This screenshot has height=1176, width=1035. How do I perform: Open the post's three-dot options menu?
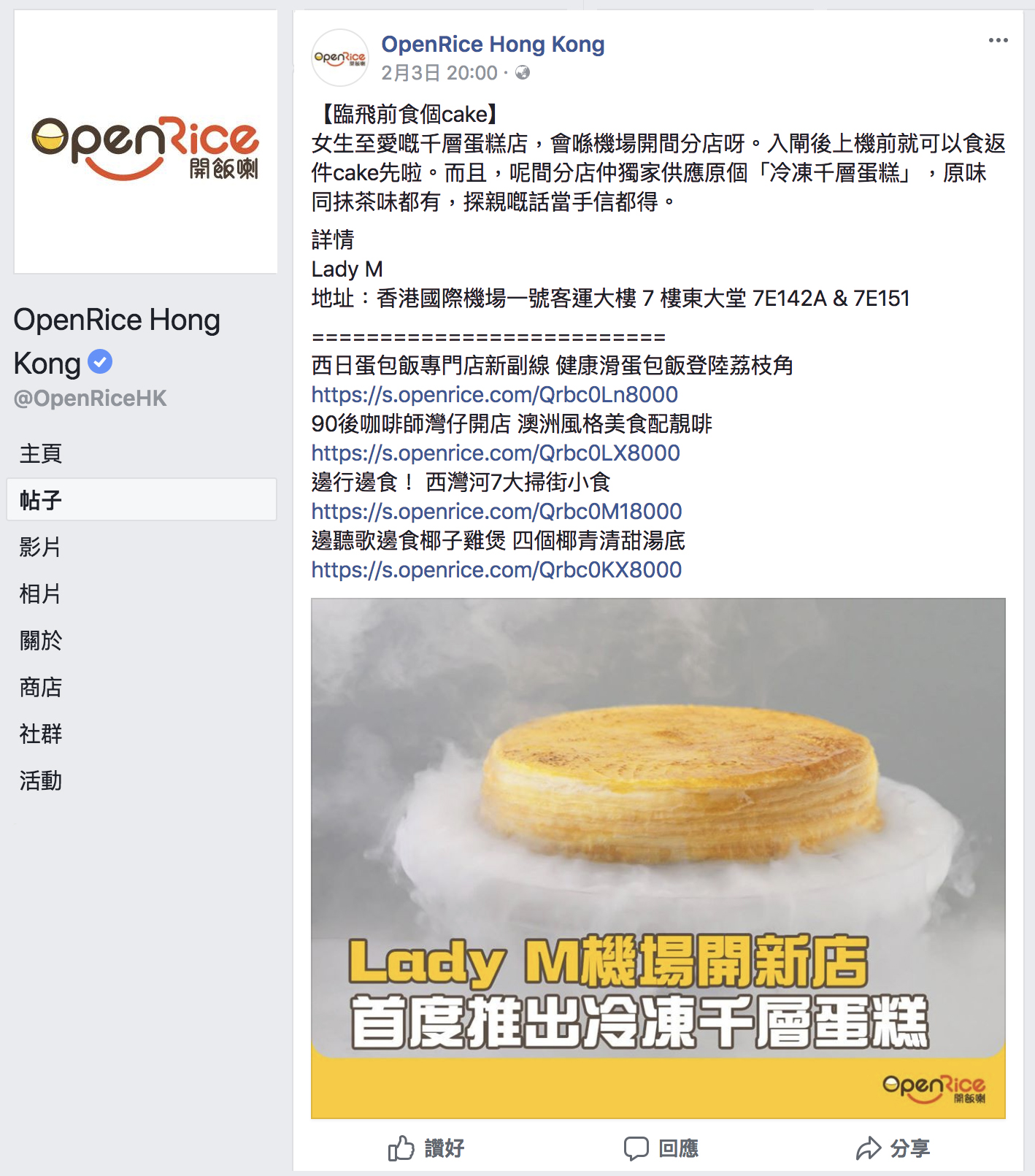coord(998,41)
